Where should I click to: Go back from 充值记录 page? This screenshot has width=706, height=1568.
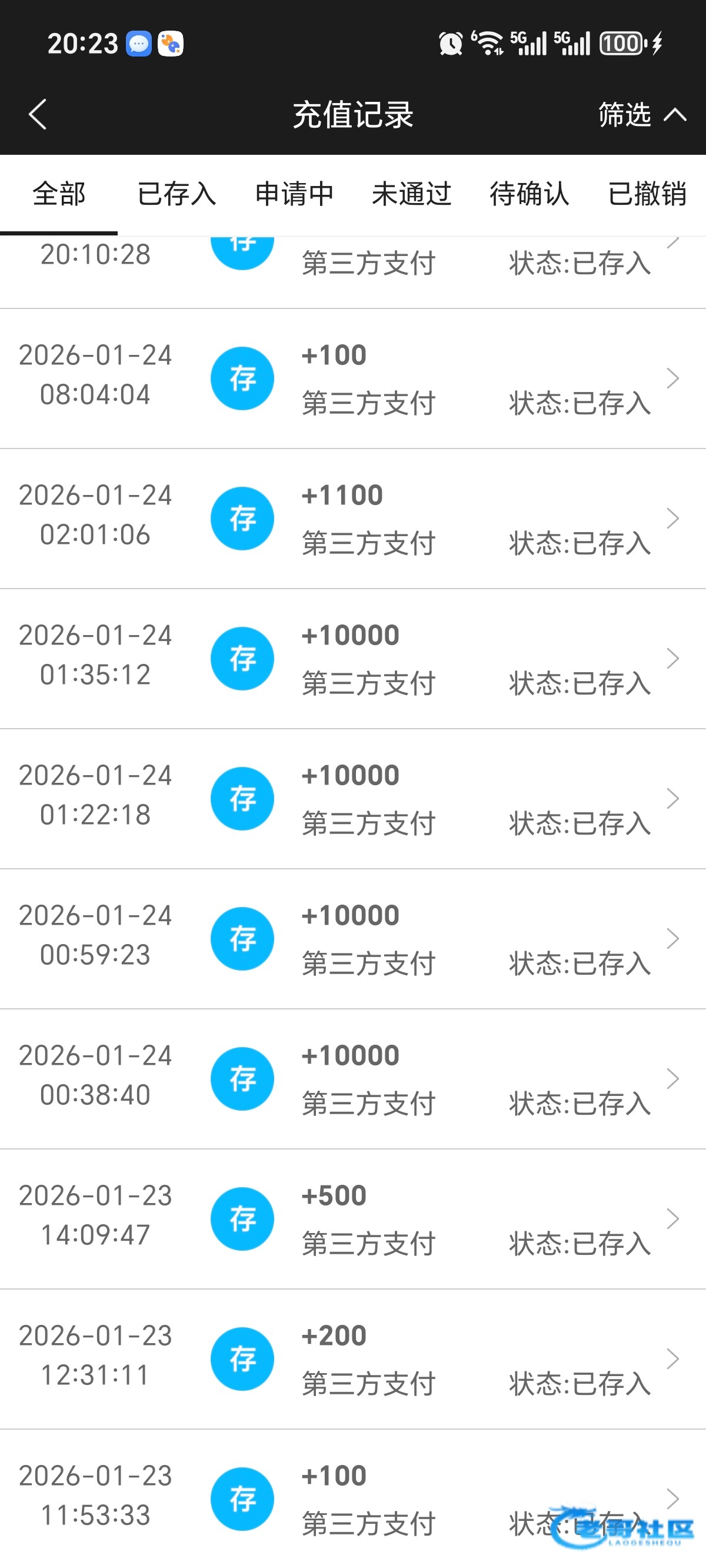coord(38,114)
